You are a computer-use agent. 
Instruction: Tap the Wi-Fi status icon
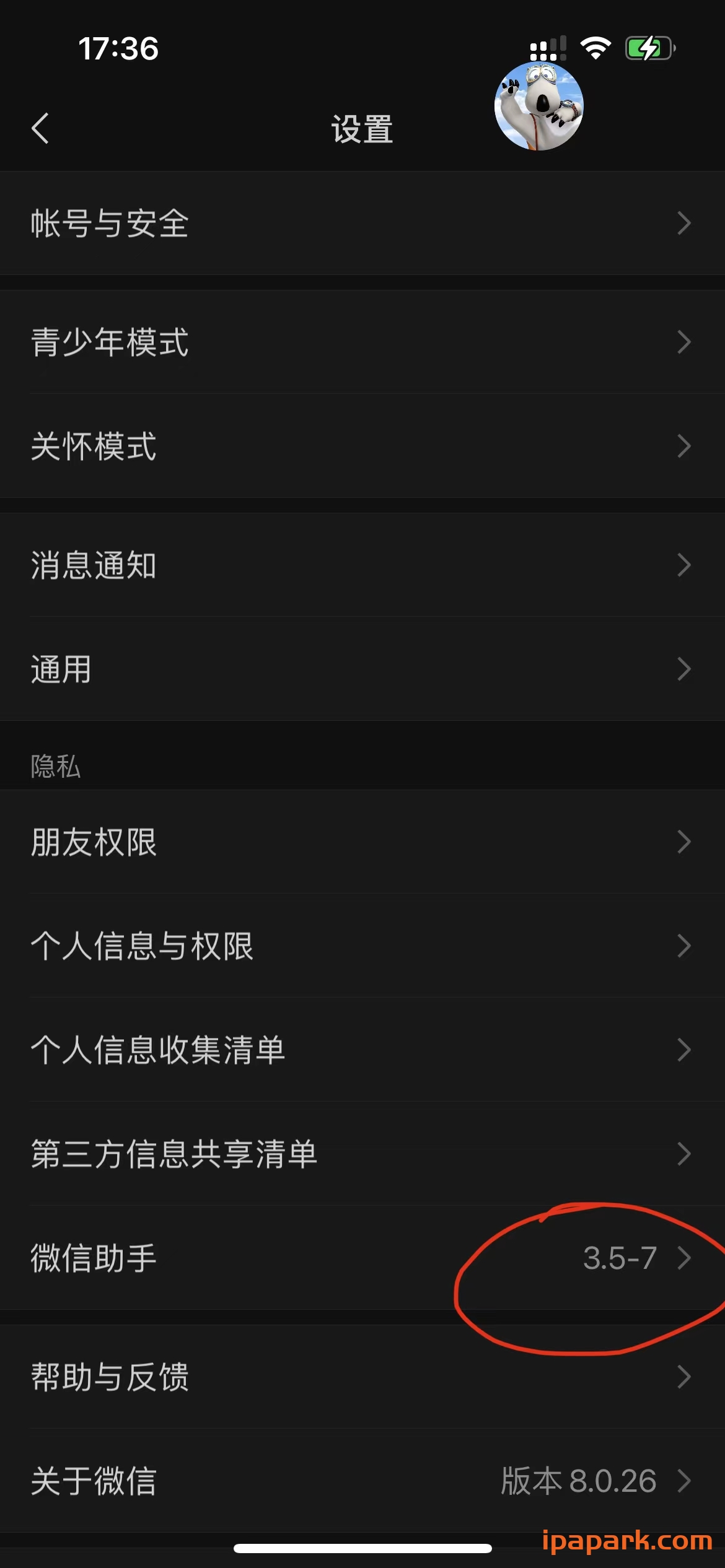[x=595, y=46]
